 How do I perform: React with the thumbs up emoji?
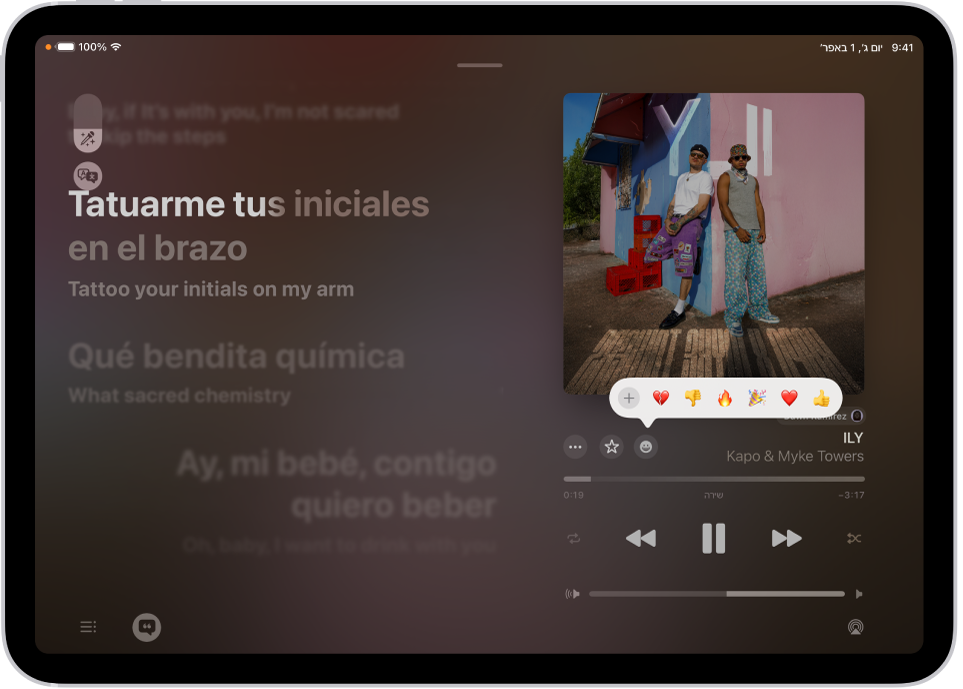click(x=821, y=398)
